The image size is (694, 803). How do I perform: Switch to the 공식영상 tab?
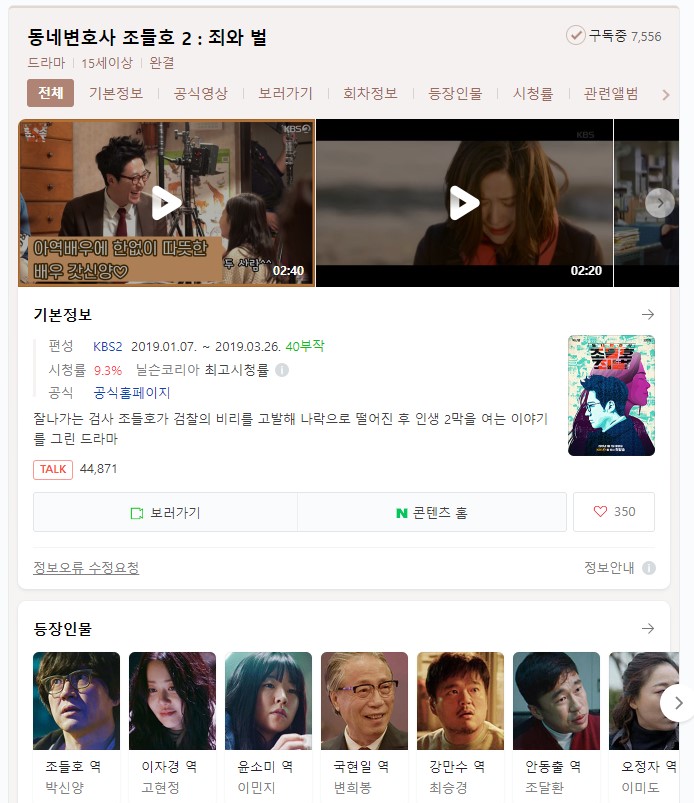(x=200, y=93)
